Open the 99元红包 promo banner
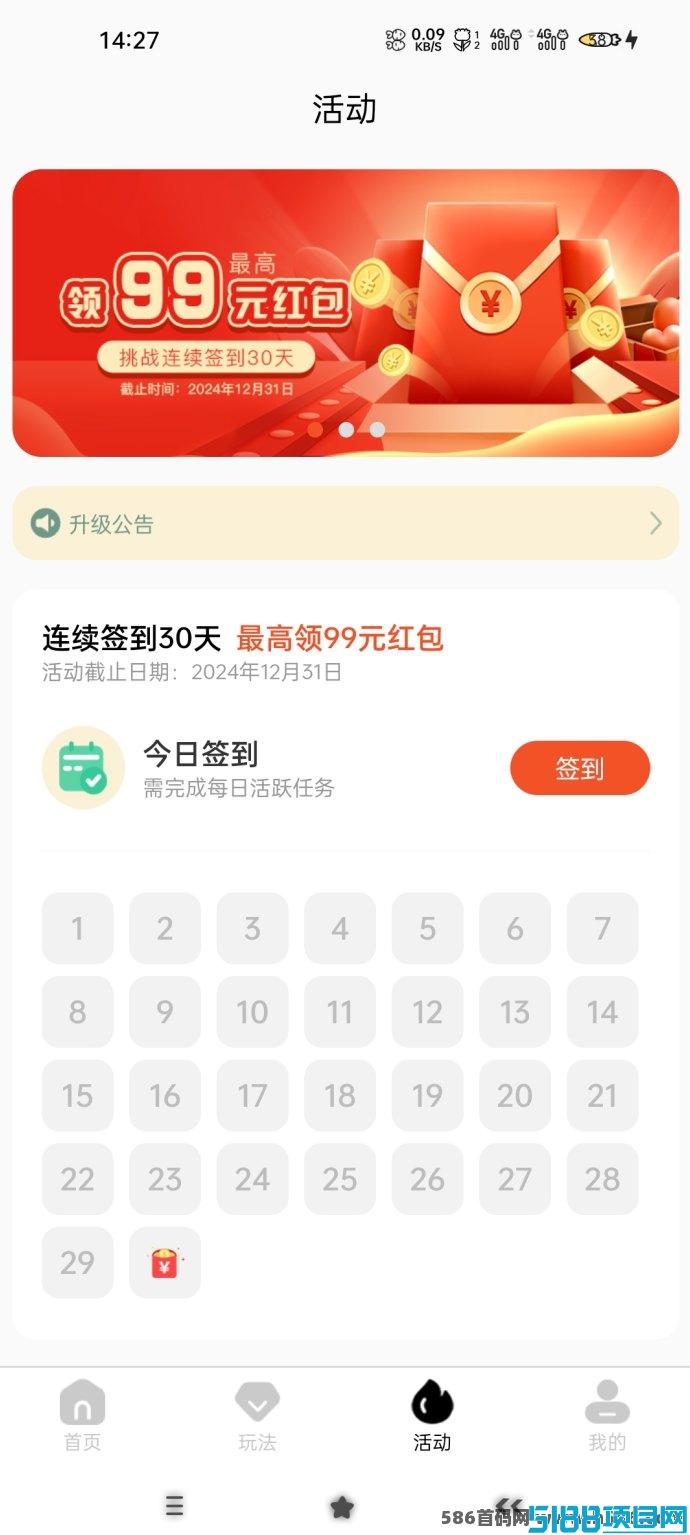 click(x=345, y=312)
